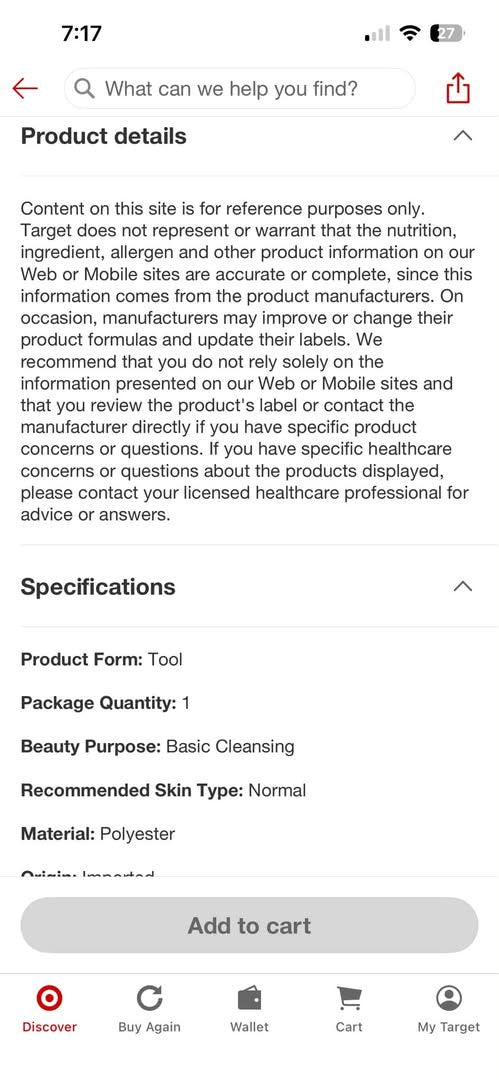Go to the Cart tab
This screenshot has width=499, height=1080.
349,1009
